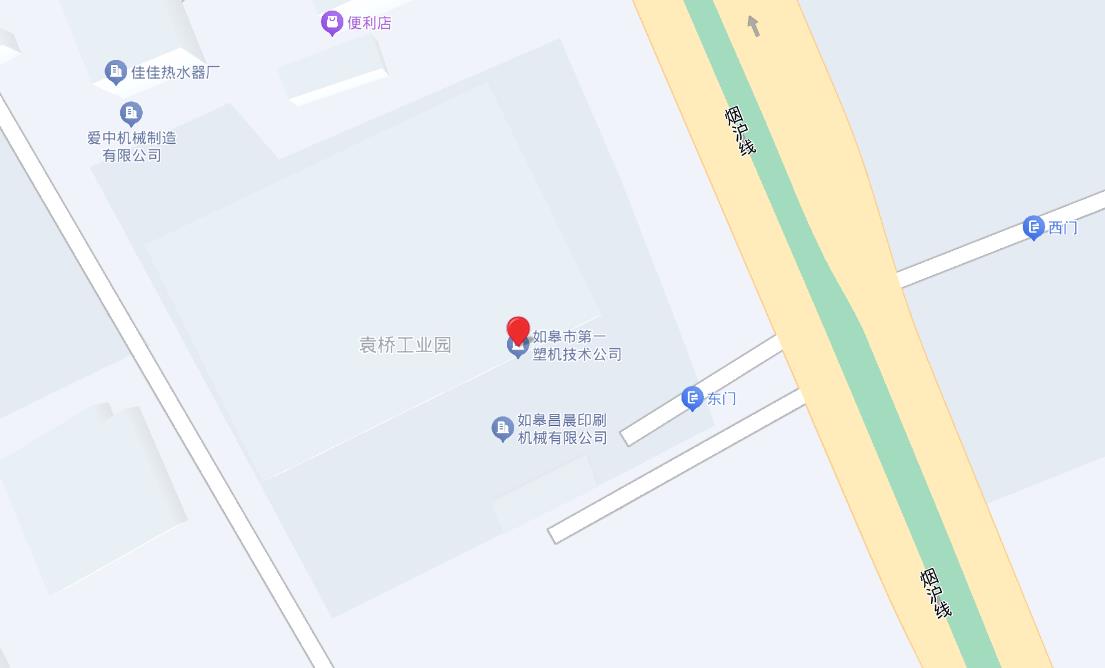Tap the red location pin
Screen dimensions: 1105x668
coord(518,329)
